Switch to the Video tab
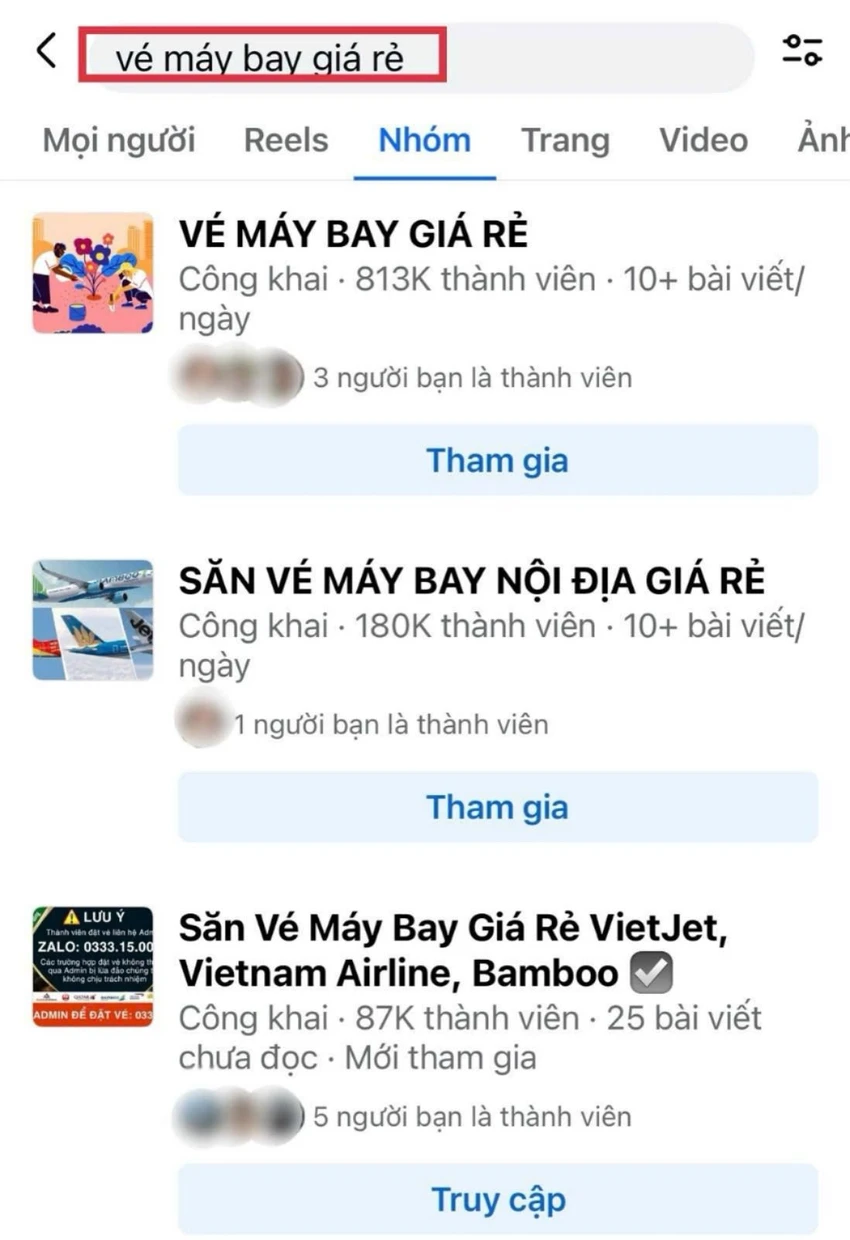The width and height of the screenshot is (850, 1240). coord(703,140)
